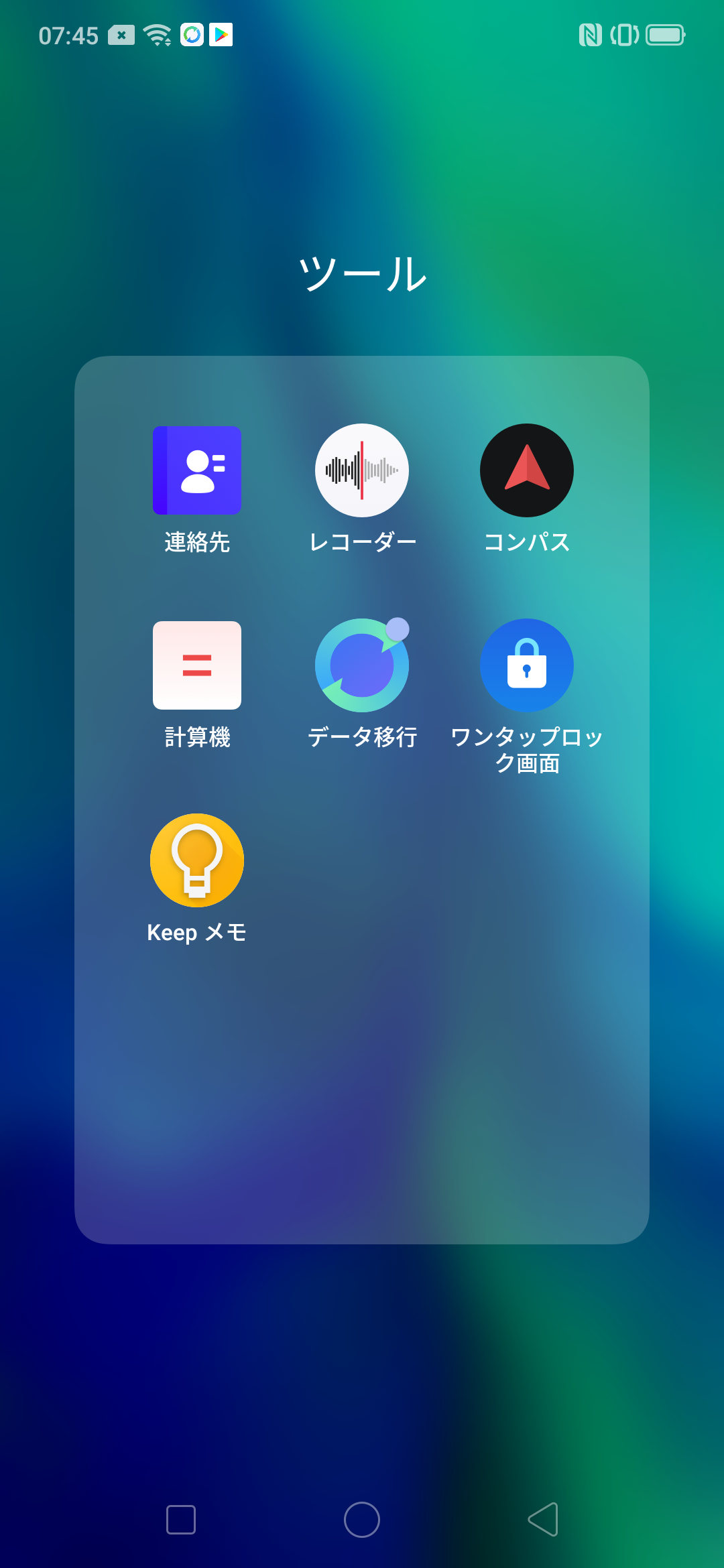Open the 連絡先 (Contacts) app
This screenshot has height=1568, width=724.
tap(196, 470)
